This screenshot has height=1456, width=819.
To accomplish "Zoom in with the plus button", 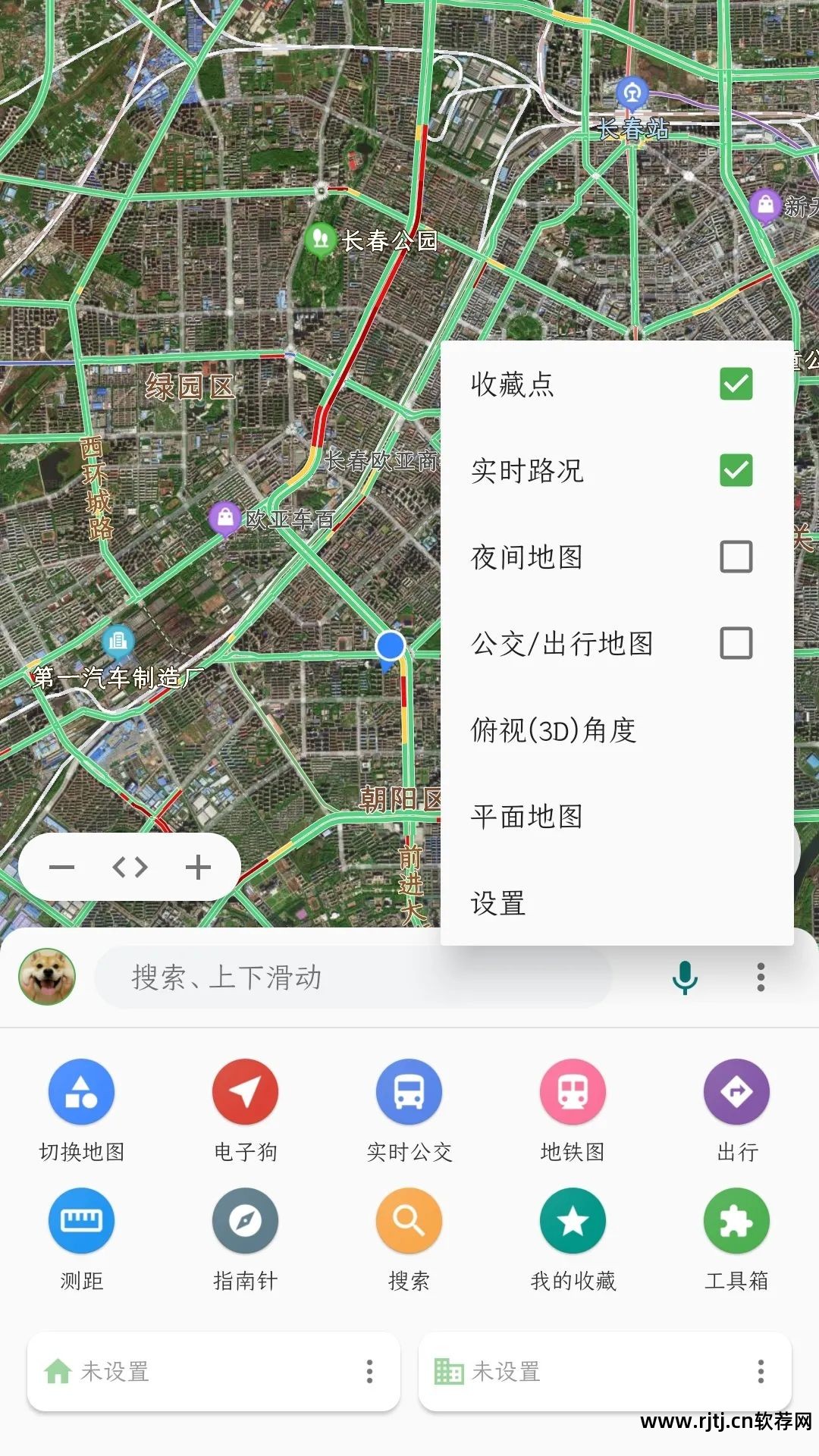I will [x=198, y=867].
